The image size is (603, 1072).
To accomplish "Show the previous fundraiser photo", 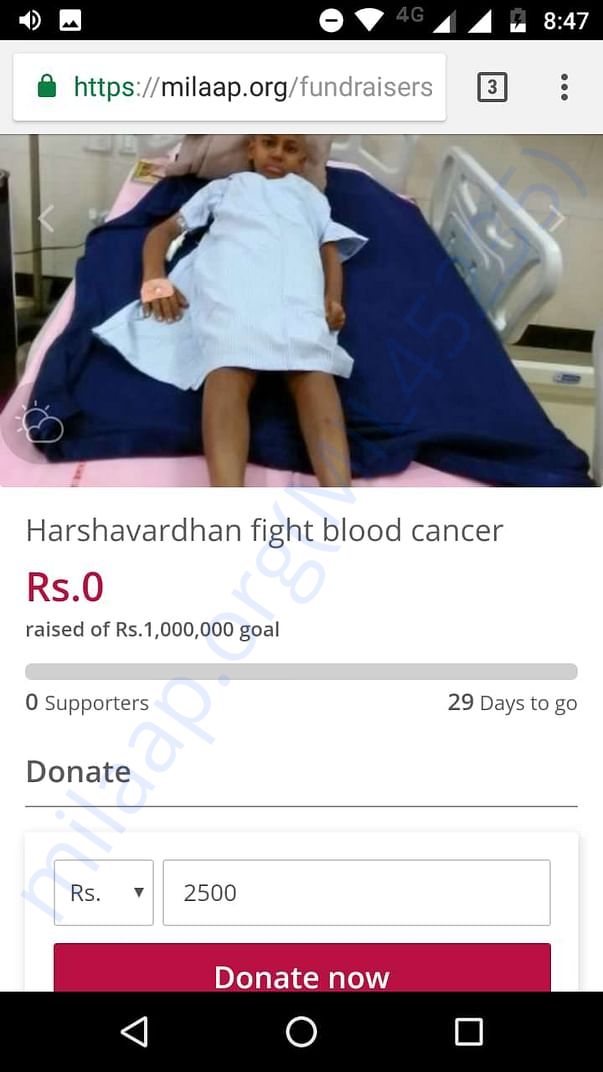I will pyautogui.click(x=46, y=218).
